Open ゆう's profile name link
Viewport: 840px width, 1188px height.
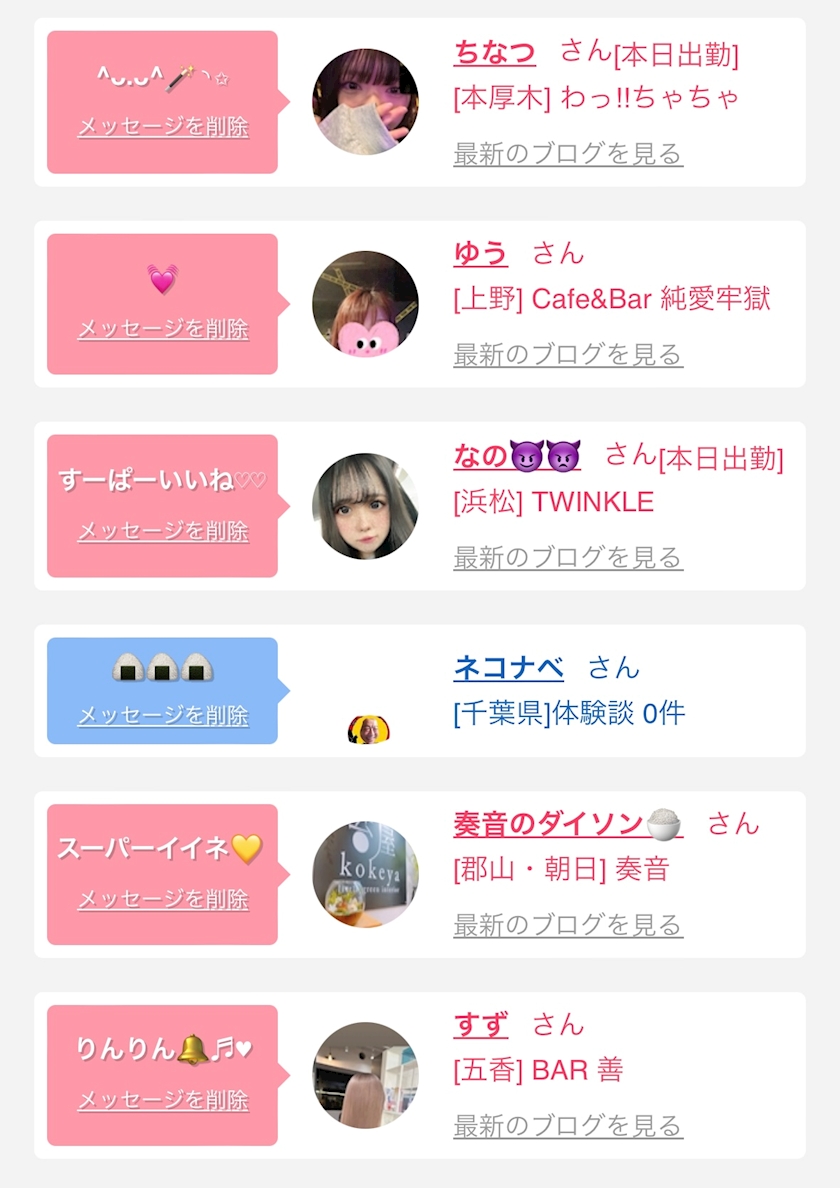click(480, 253)
